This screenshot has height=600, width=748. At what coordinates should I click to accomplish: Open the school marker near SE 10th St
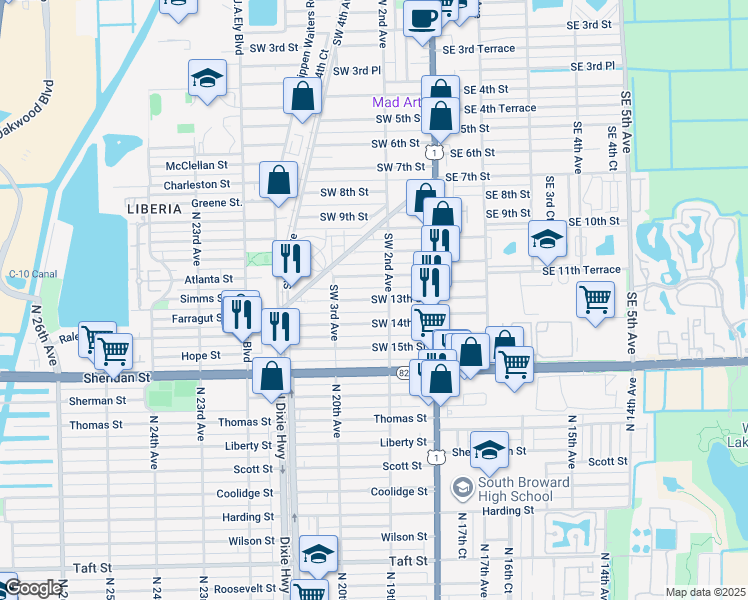tap(547, 238)
